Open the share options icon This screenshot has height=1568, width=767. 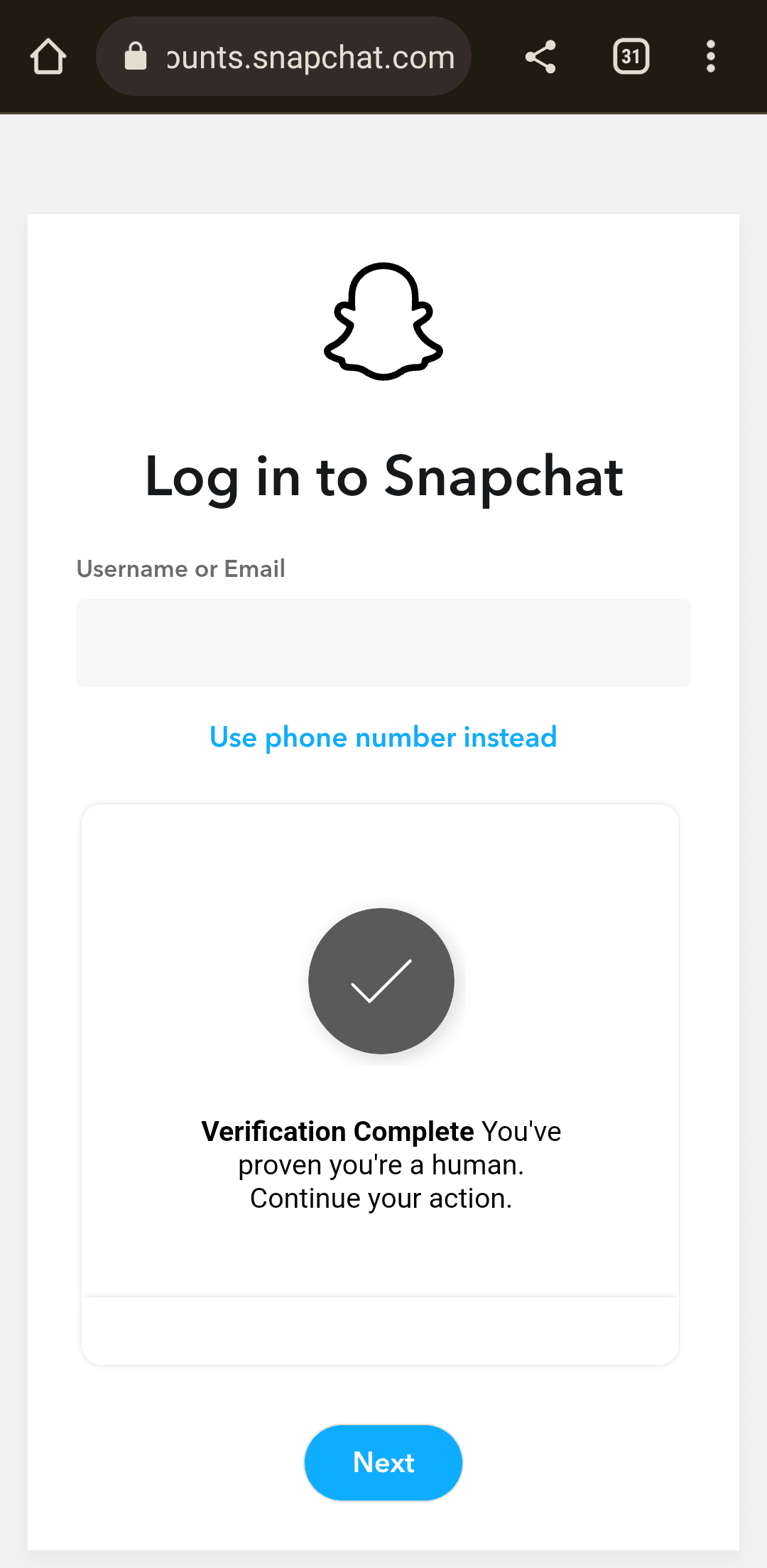click(x=540, y=56)
